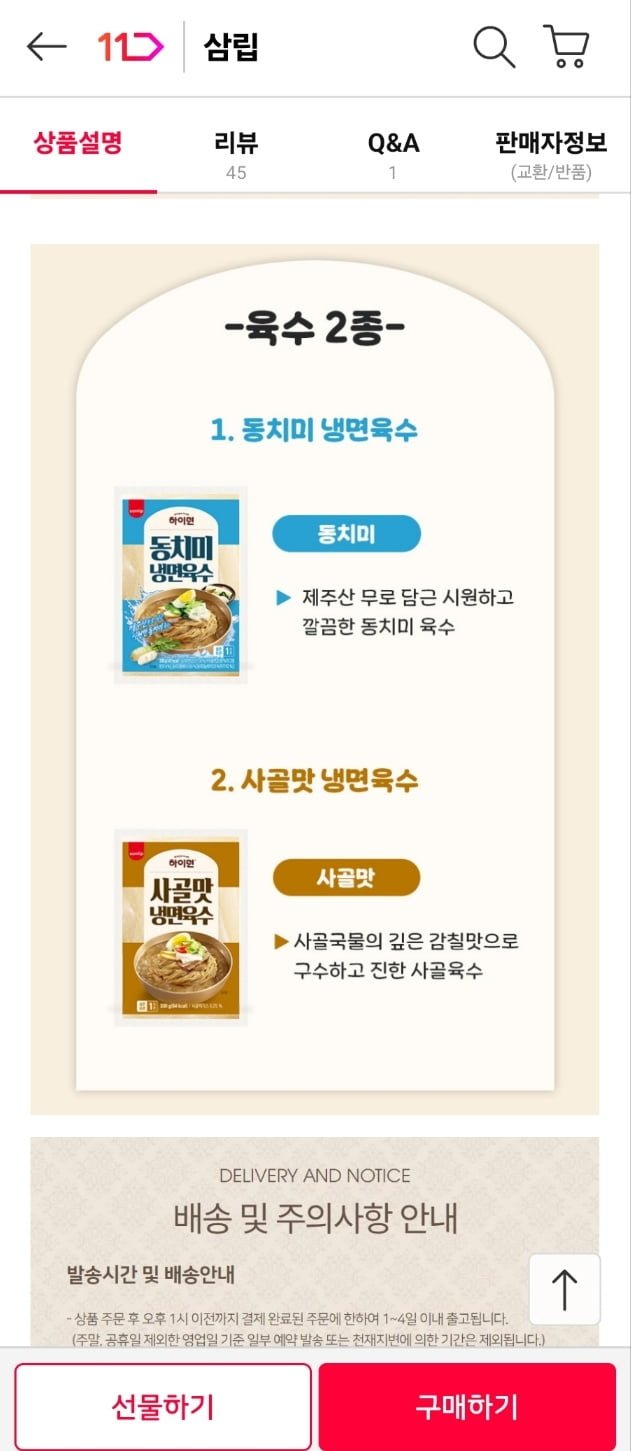Tap the 선물하기 button
Screen dimensions: 631x1451
[x=163, y=1406]
